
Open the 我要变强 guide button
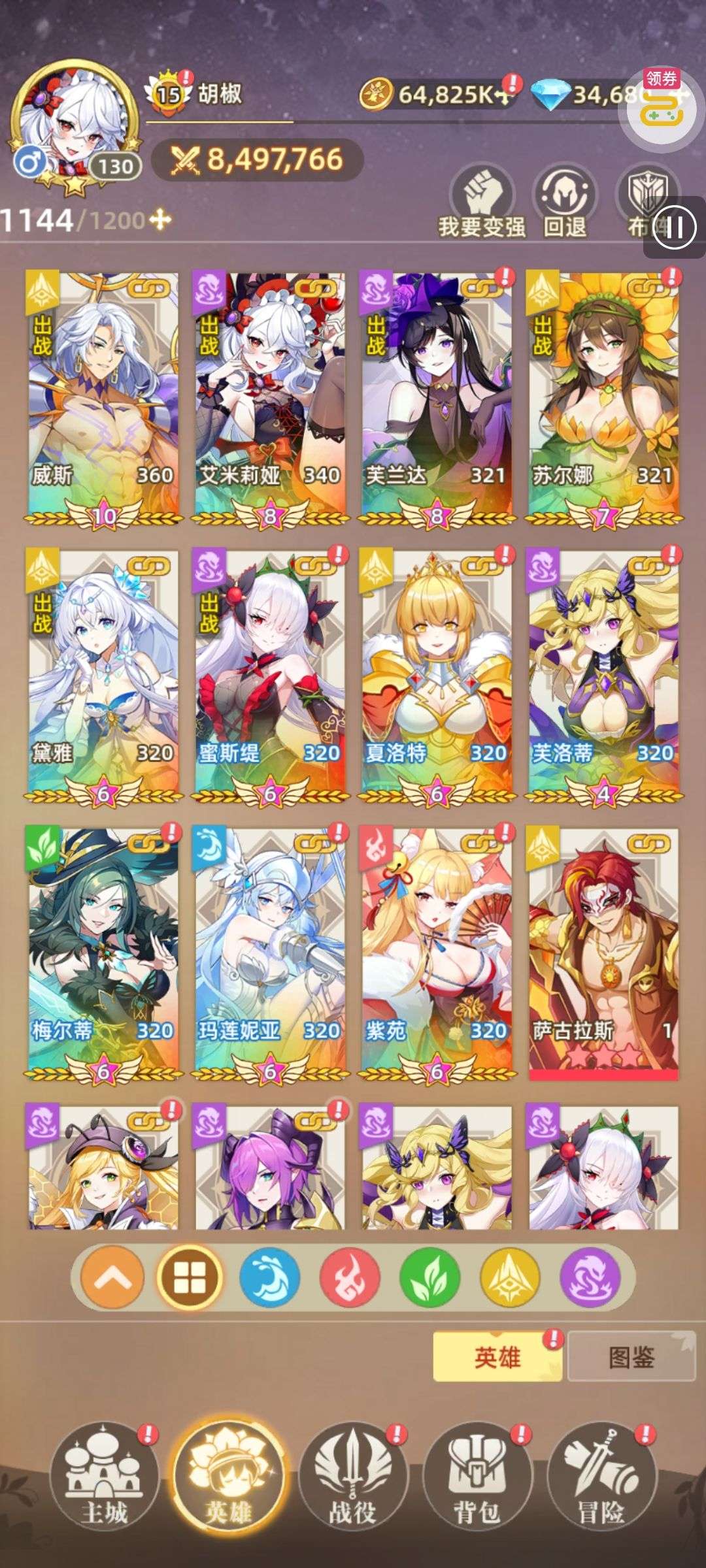482,201
